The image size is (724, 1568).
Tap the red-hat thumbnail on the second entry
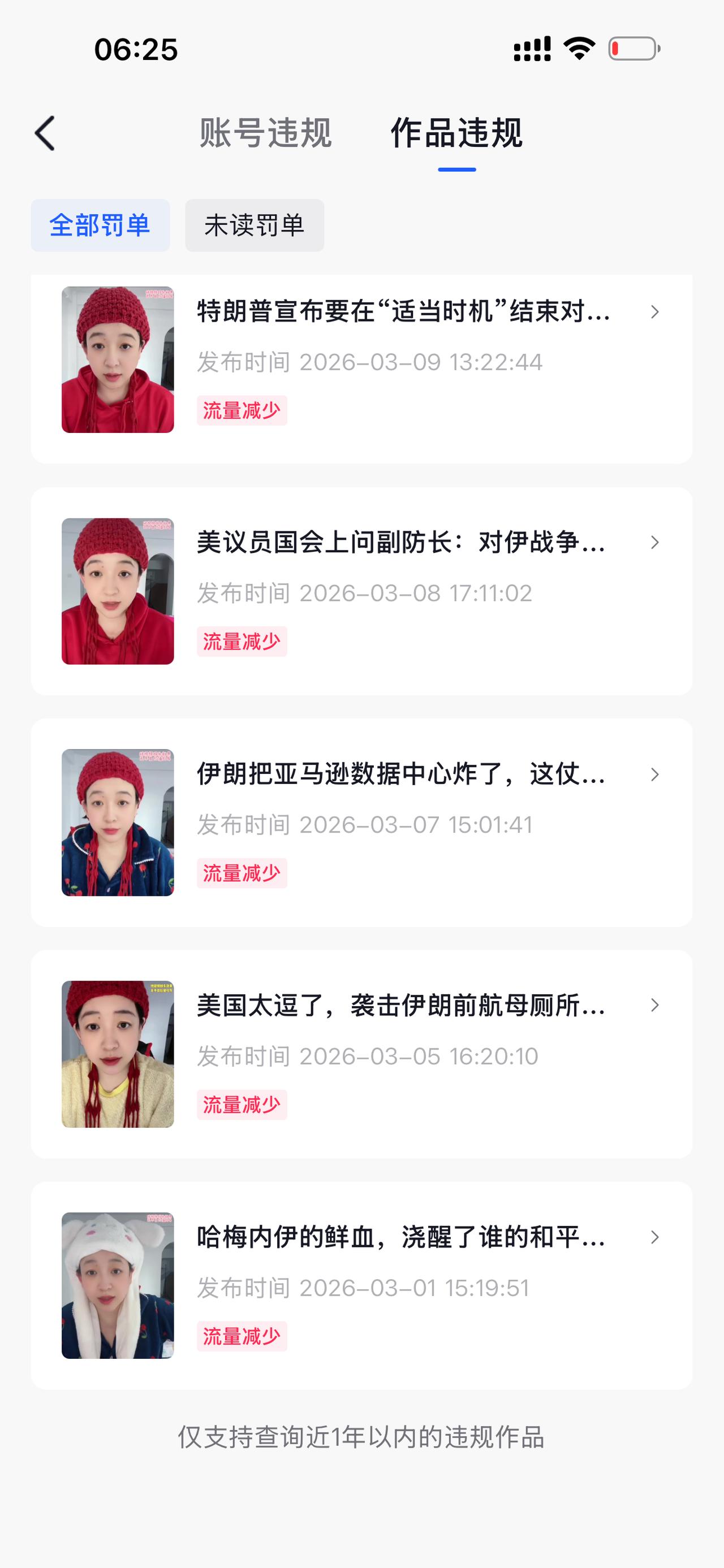pos(118,590)
